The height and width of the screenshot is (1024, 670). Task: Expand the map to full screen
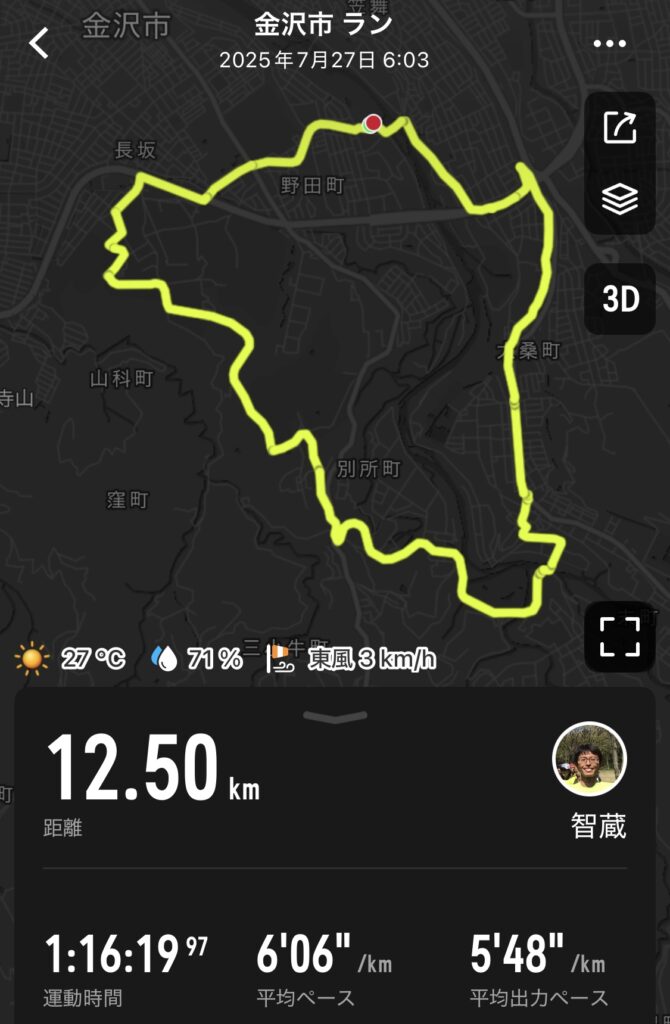(620, 637)
